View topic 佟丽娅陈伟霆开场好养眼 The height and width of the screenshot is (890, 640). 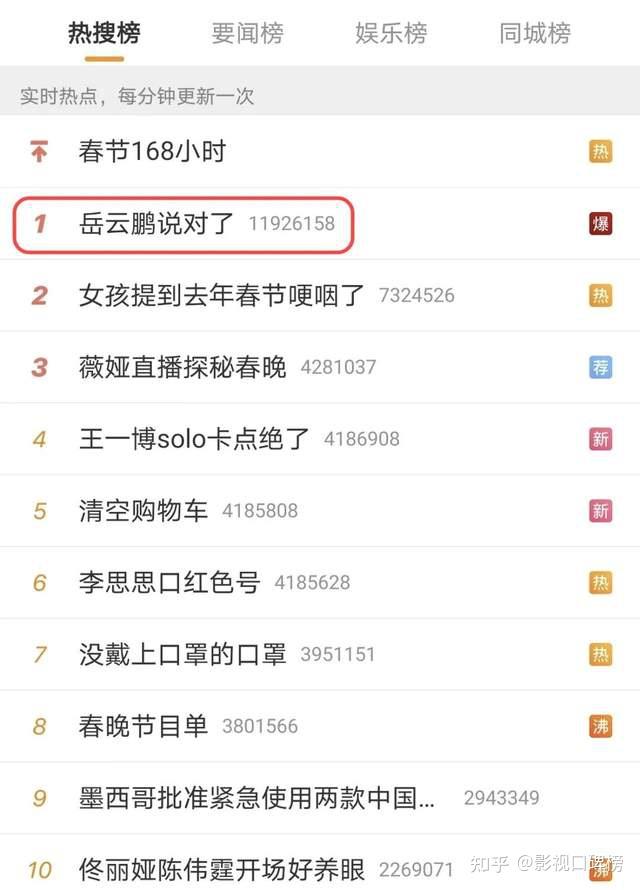tap(221, 869)
